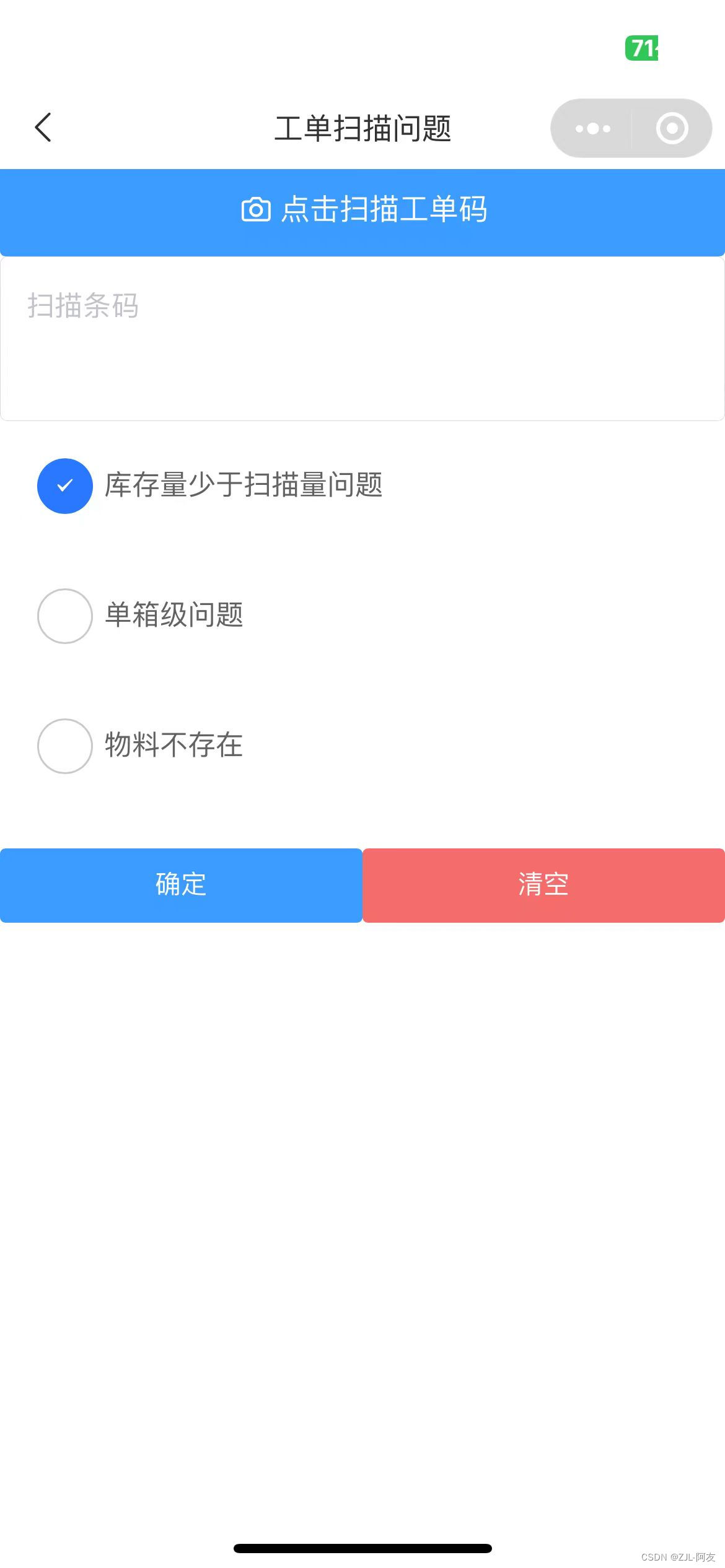Click the back chevron arrow at top left

(42, 127)
